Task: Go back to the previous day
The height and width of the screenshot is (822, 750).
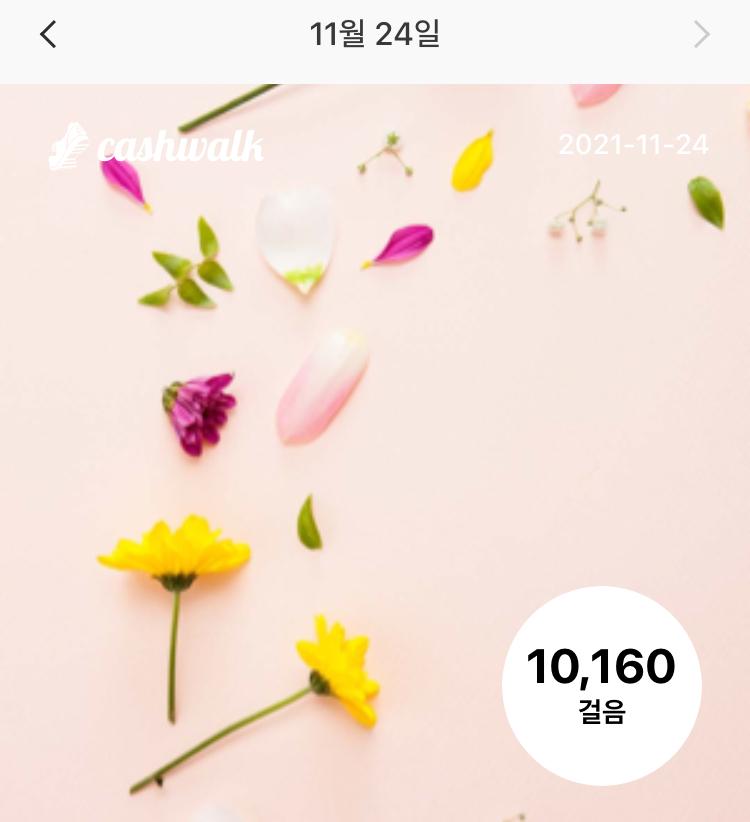Action: point(48,35)
